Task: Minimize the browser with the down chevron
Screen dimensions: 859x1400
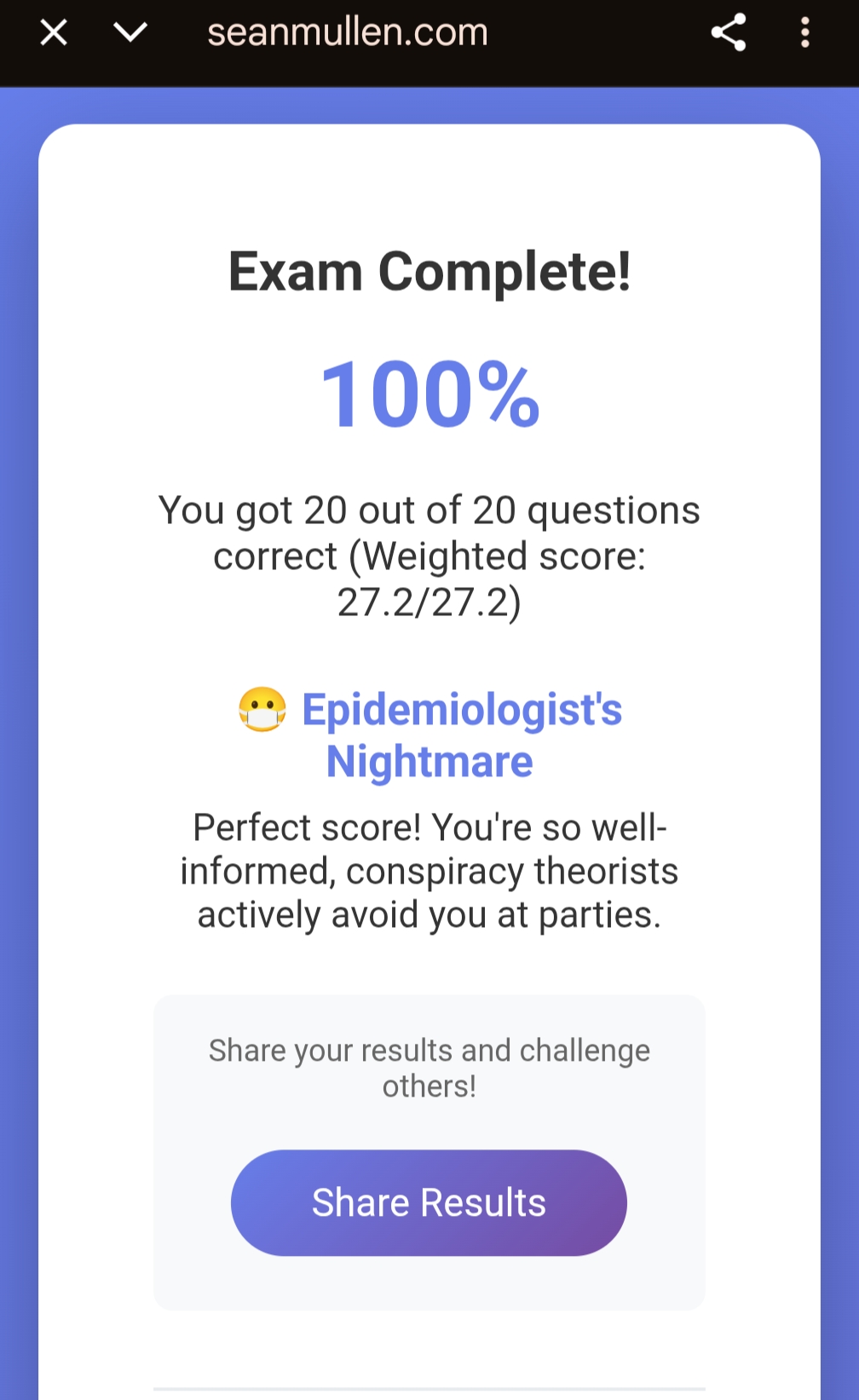Action: point(130,32)
